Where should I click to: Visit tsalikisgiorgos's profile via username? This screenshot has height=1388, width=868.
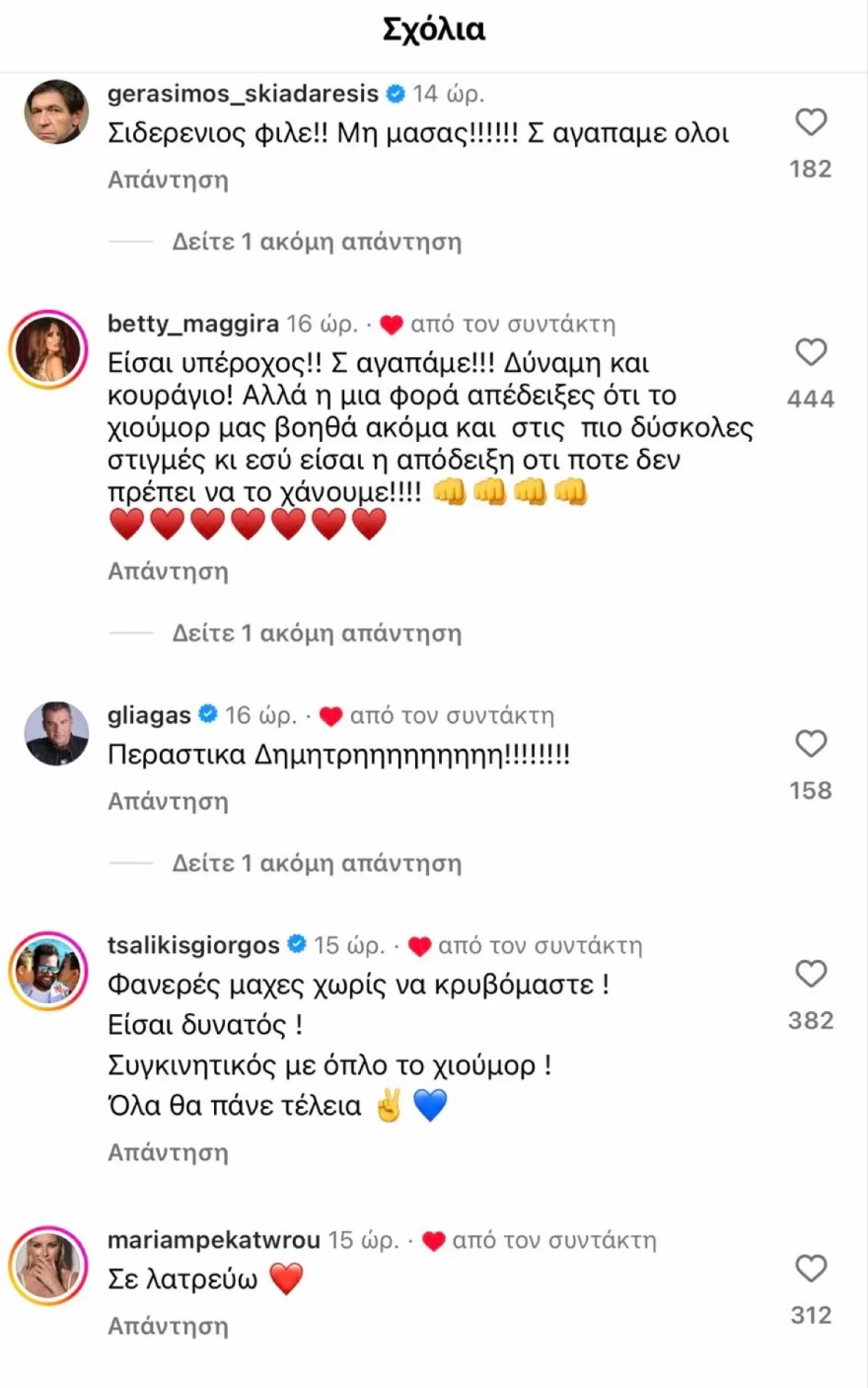click(x=193, y=945)
